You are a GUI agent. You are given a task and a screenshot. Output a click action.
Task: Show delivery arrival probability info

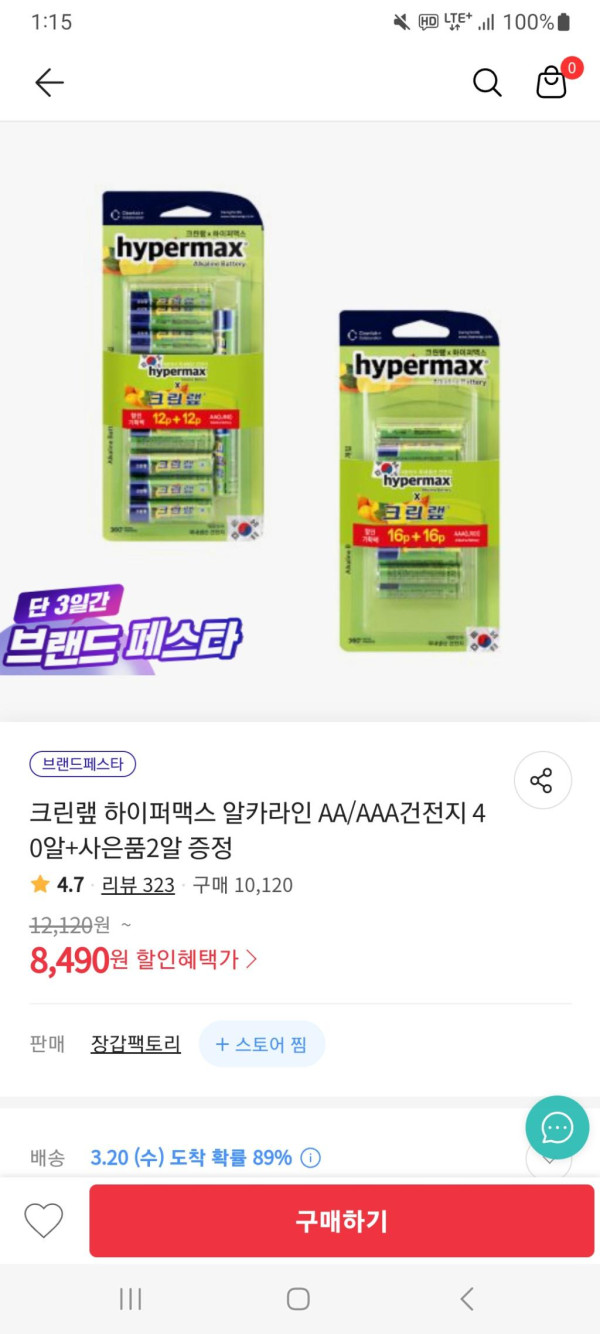[311, 1158]
